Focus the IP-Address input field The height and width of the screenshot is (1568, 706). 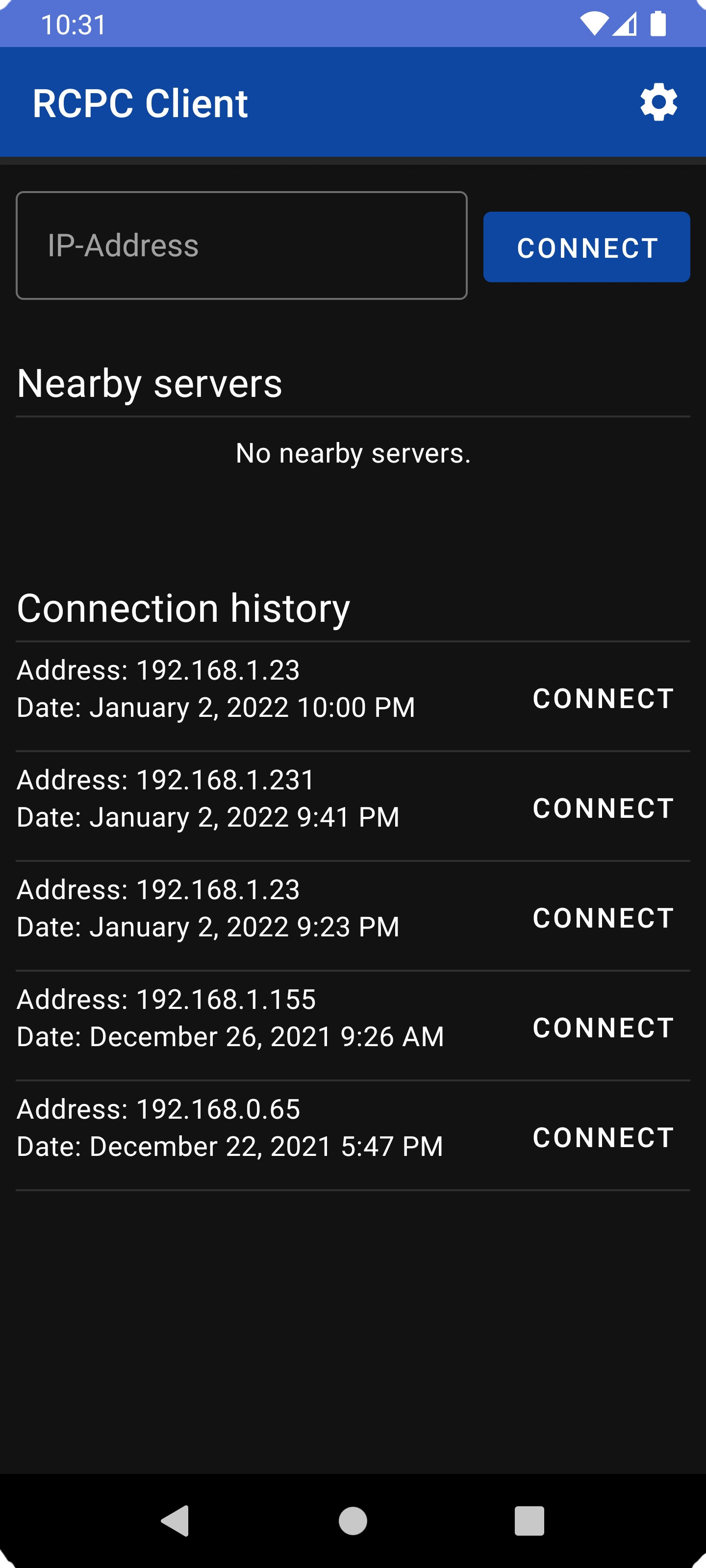click(241, 245)
